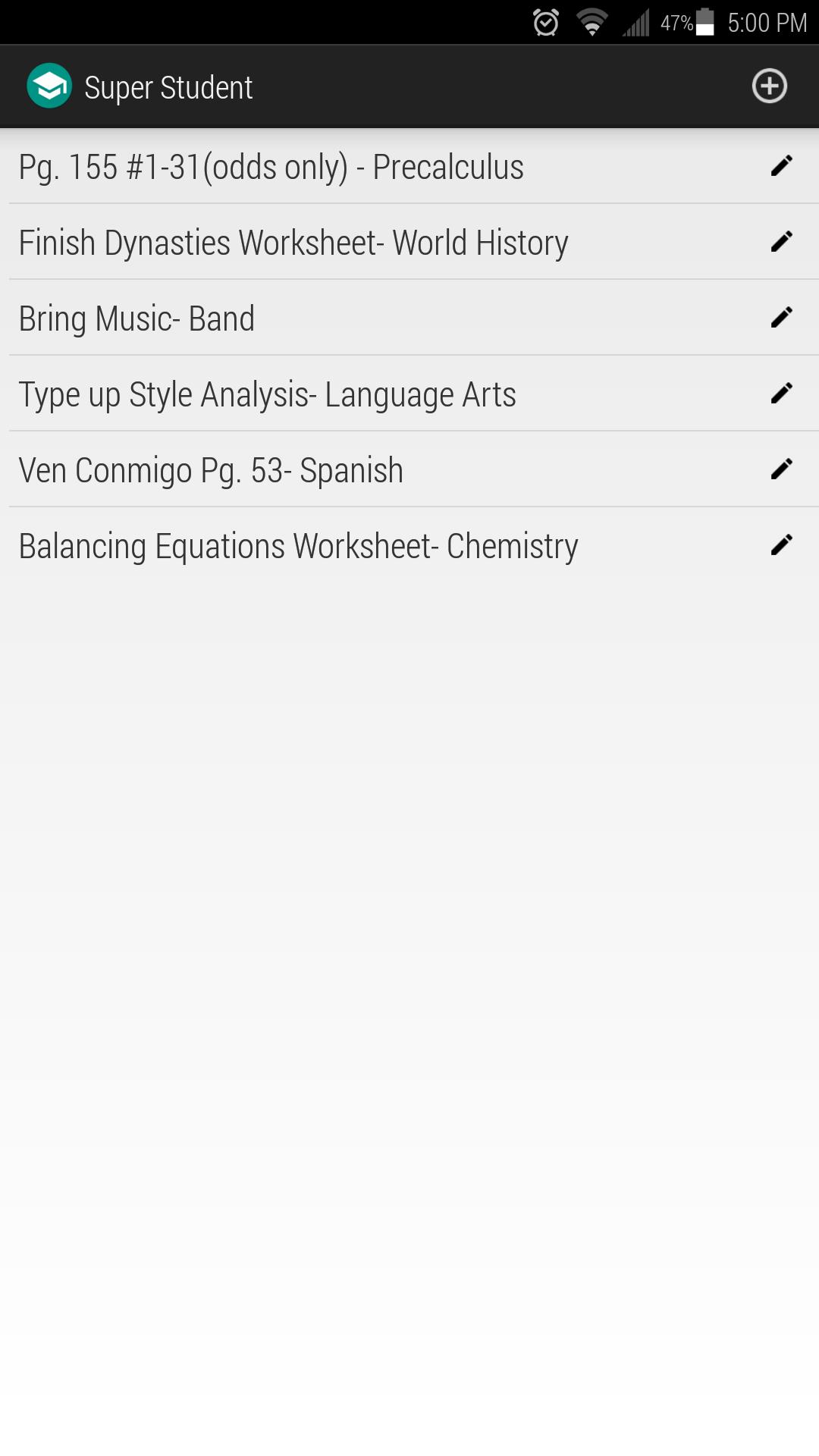Image resolution: width=819 pixels, height=1456 pixels.
Task: Tap the add new assignment icon
Action: [x=770, y=85]
